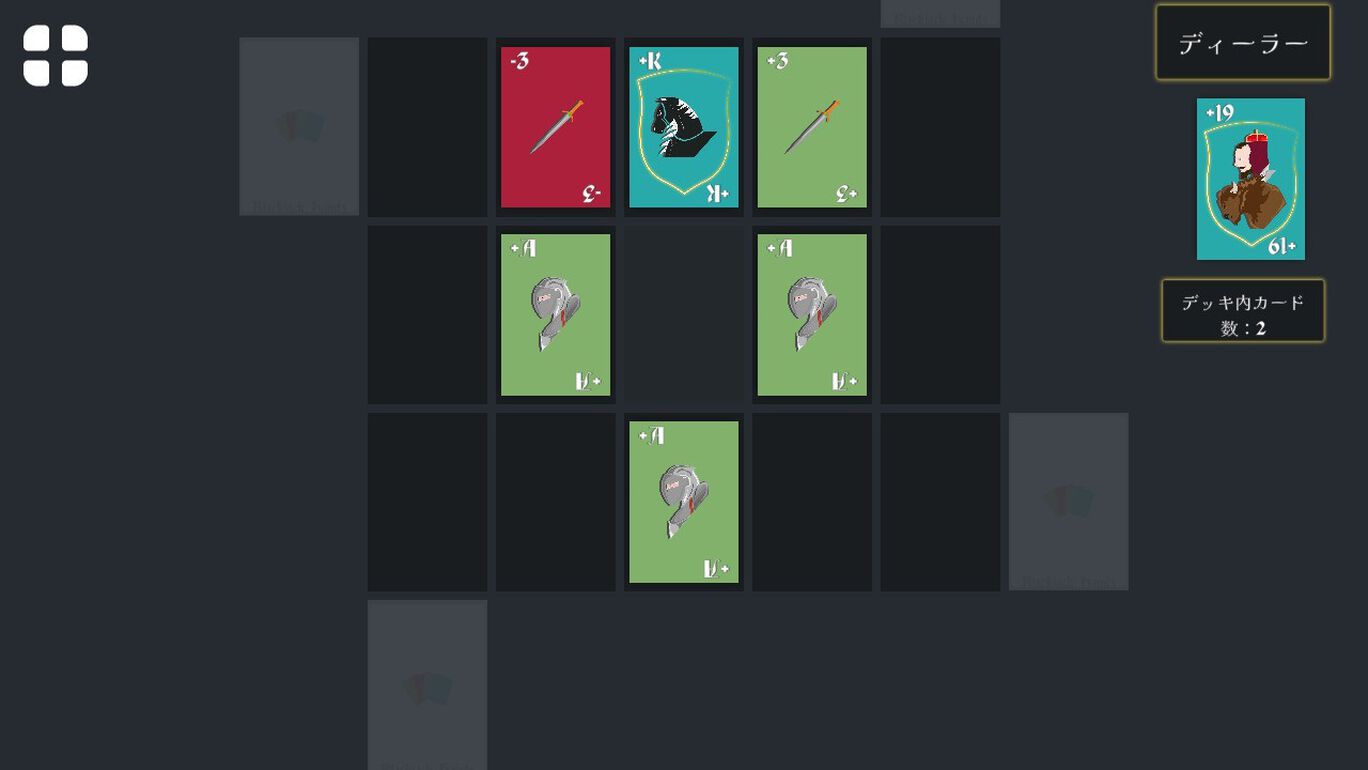1368x770 pixels.
Task: Select the red -3 sword card
Action: tap(555, 127)
